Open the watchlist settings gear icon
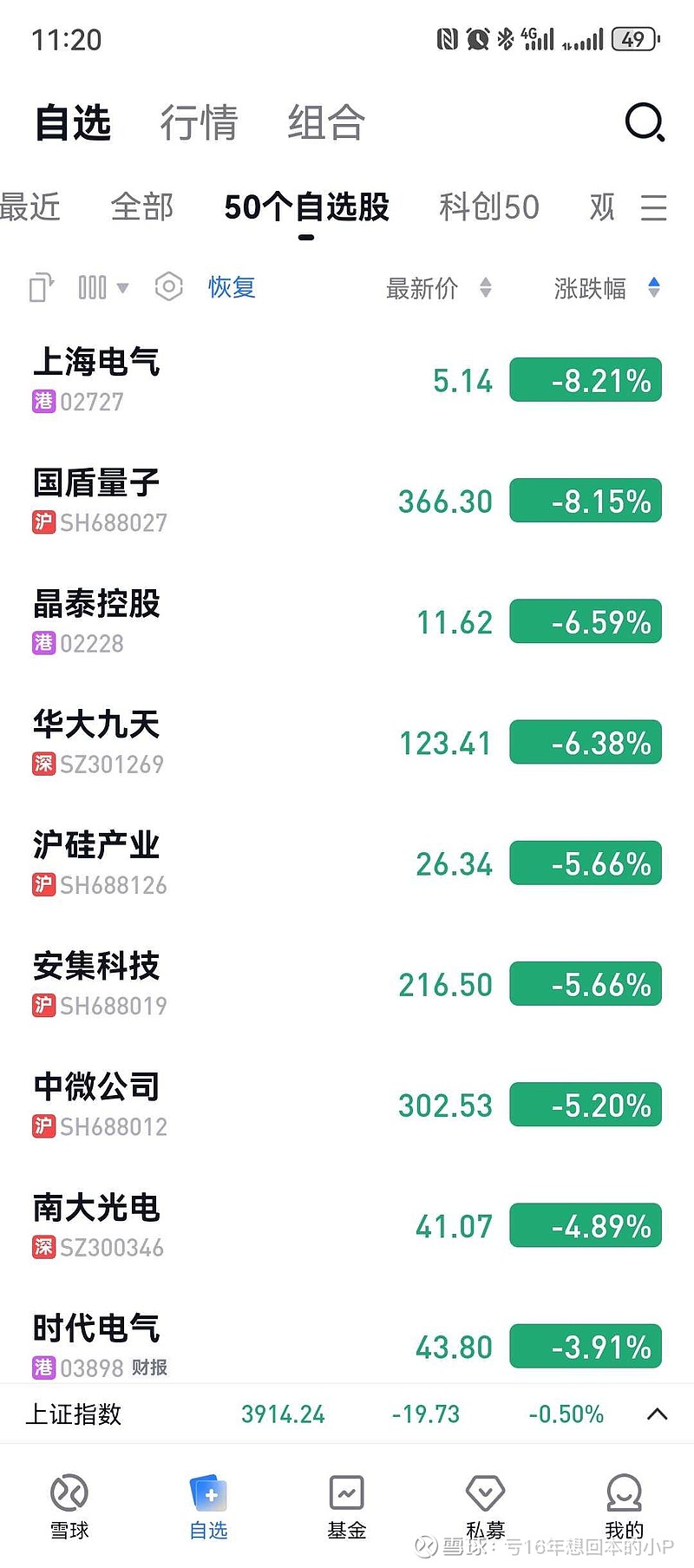The width and height of the screenshot is (694, 1568). click(x=168, y=287)
